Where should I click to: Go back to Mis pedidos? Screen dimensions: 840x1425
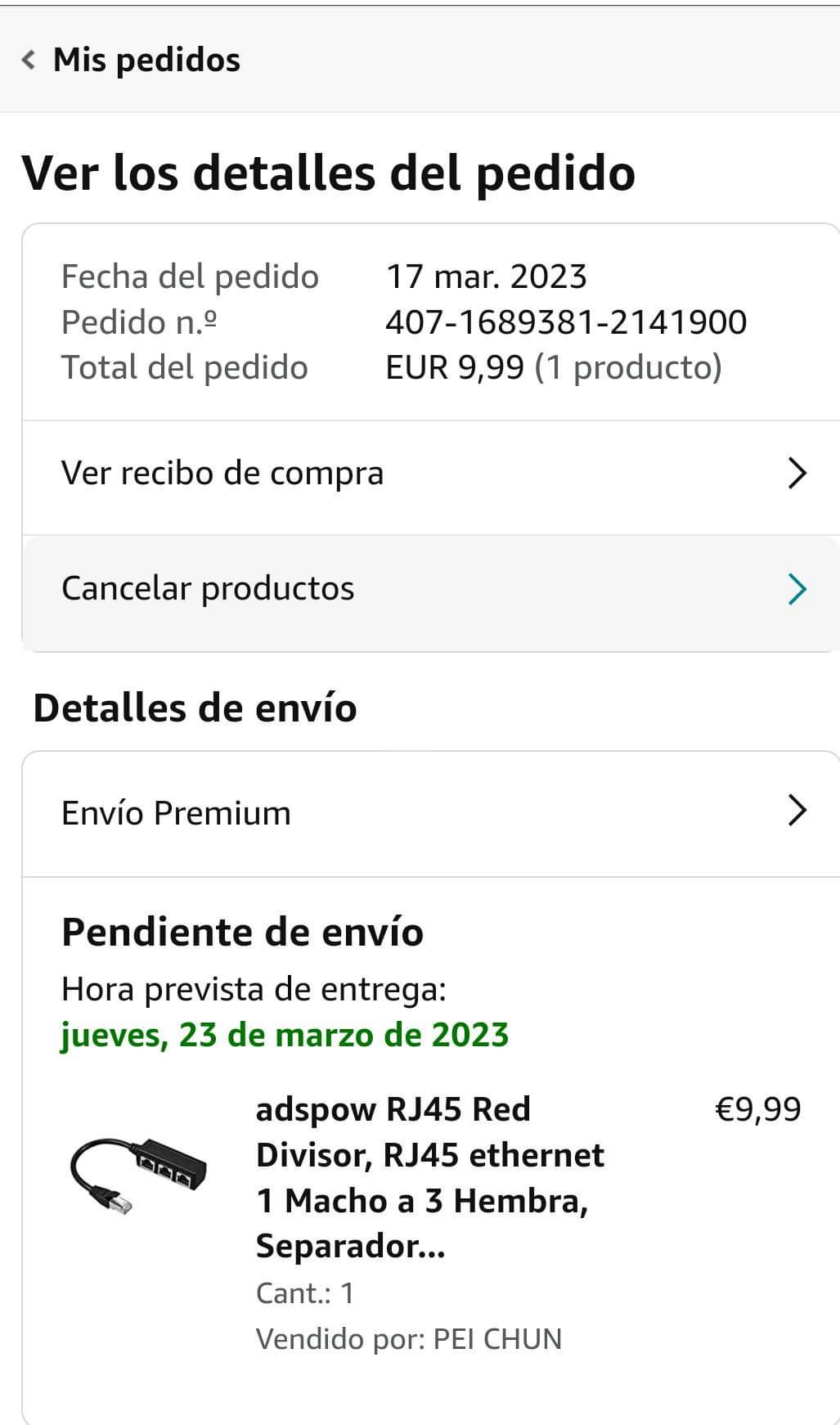(x=131, y=61)
